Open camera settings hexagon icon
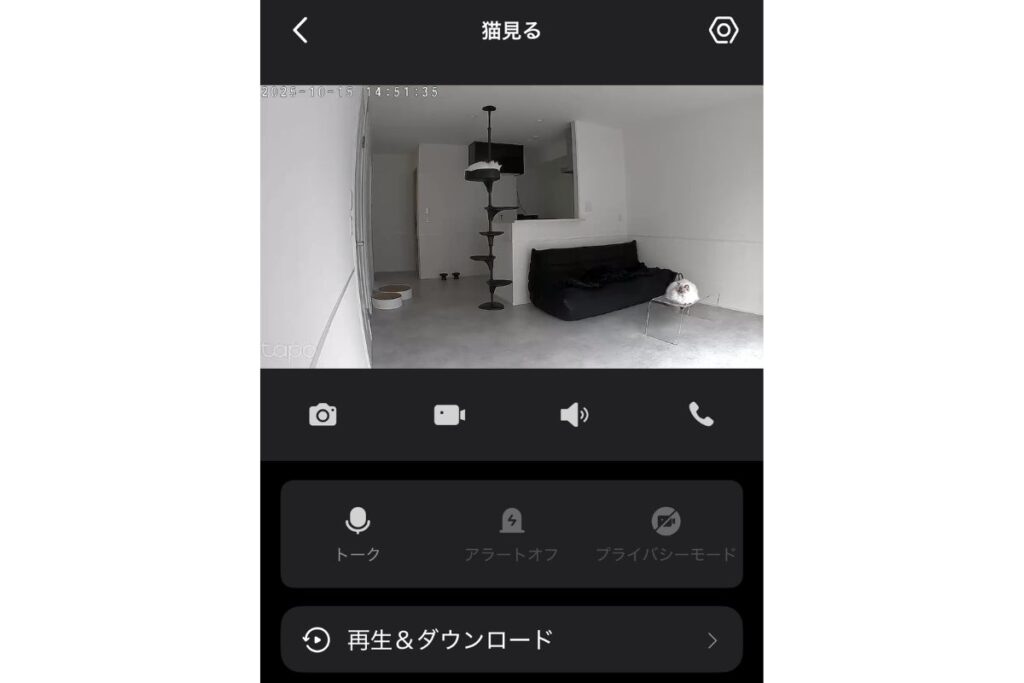Image resolution: width=1024 pixels, height=683 pixels. pos(723,30)
